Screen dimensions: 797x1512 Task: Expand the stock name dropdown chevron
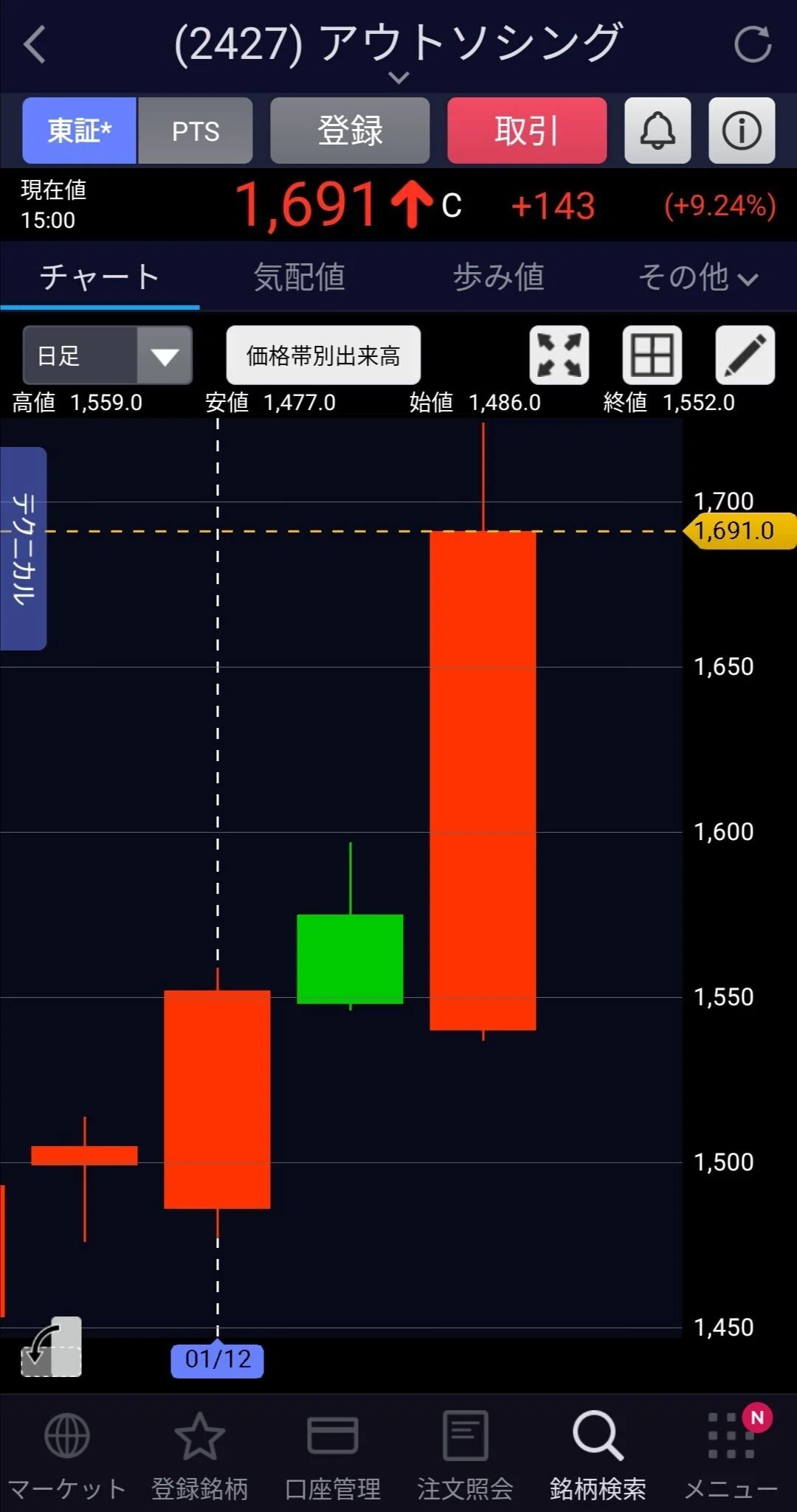398,77
